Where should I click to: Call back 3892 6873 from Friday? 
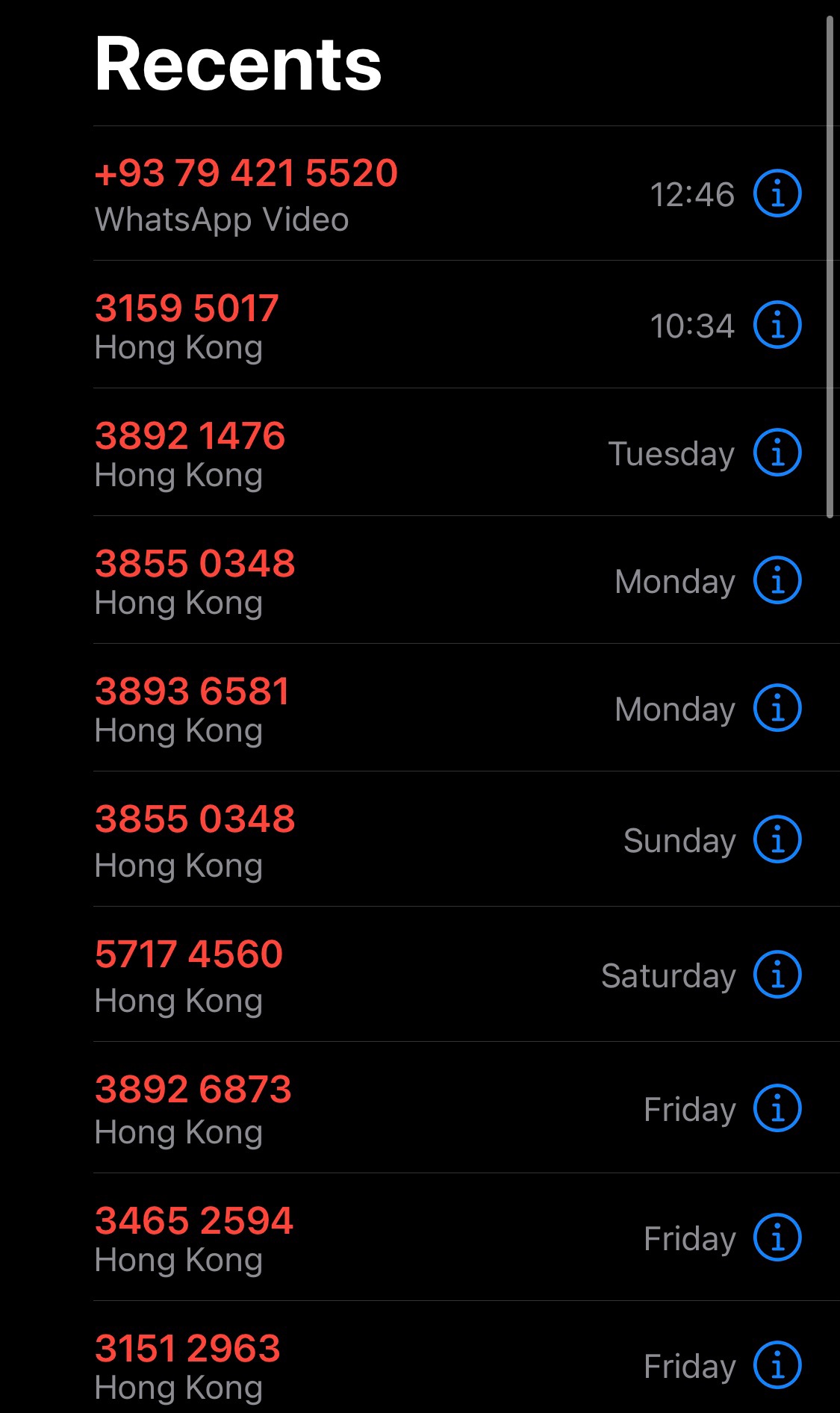[x=420, y=1108]
